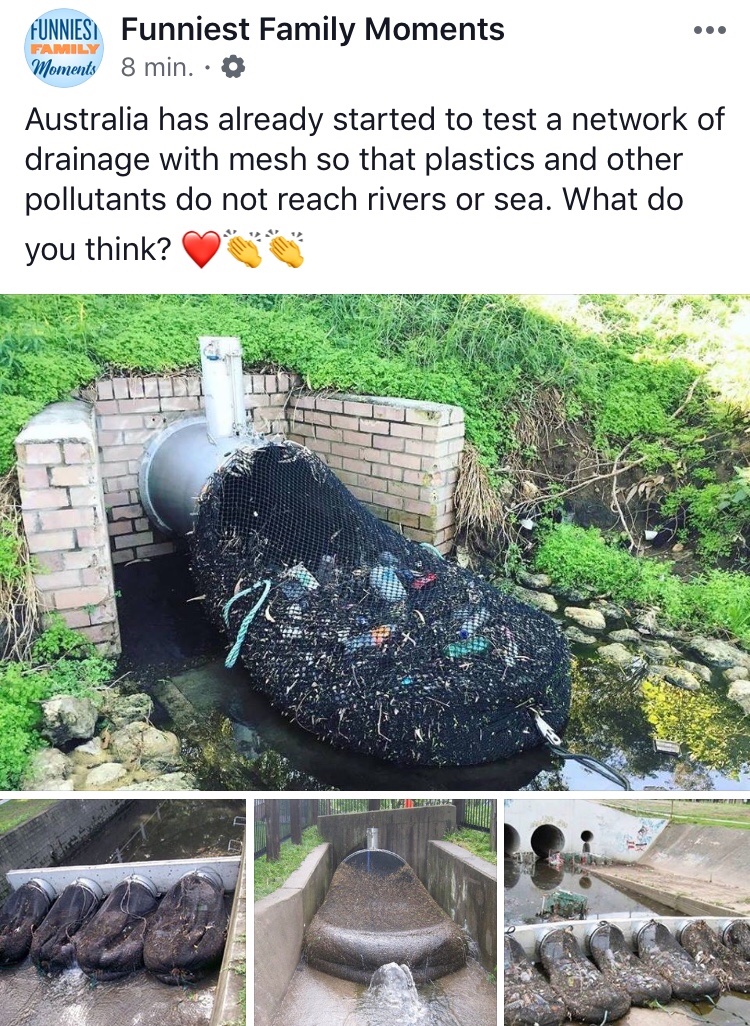Screen dimensions: 750x1026
Task: Open the photo with pipes and graffiti wall
Action: tap(627, 911)
